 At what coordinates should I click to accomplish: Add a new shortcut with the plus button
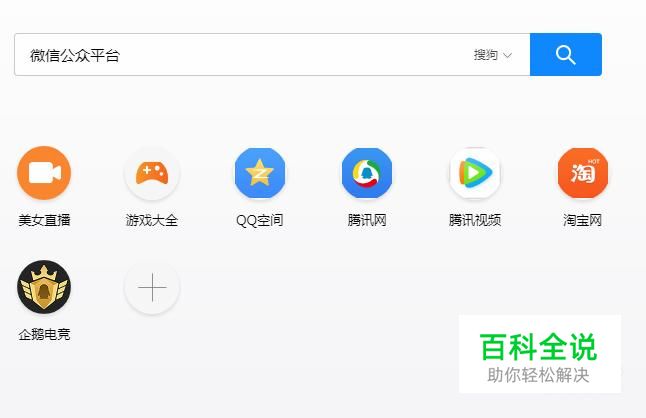pos(152,287)
